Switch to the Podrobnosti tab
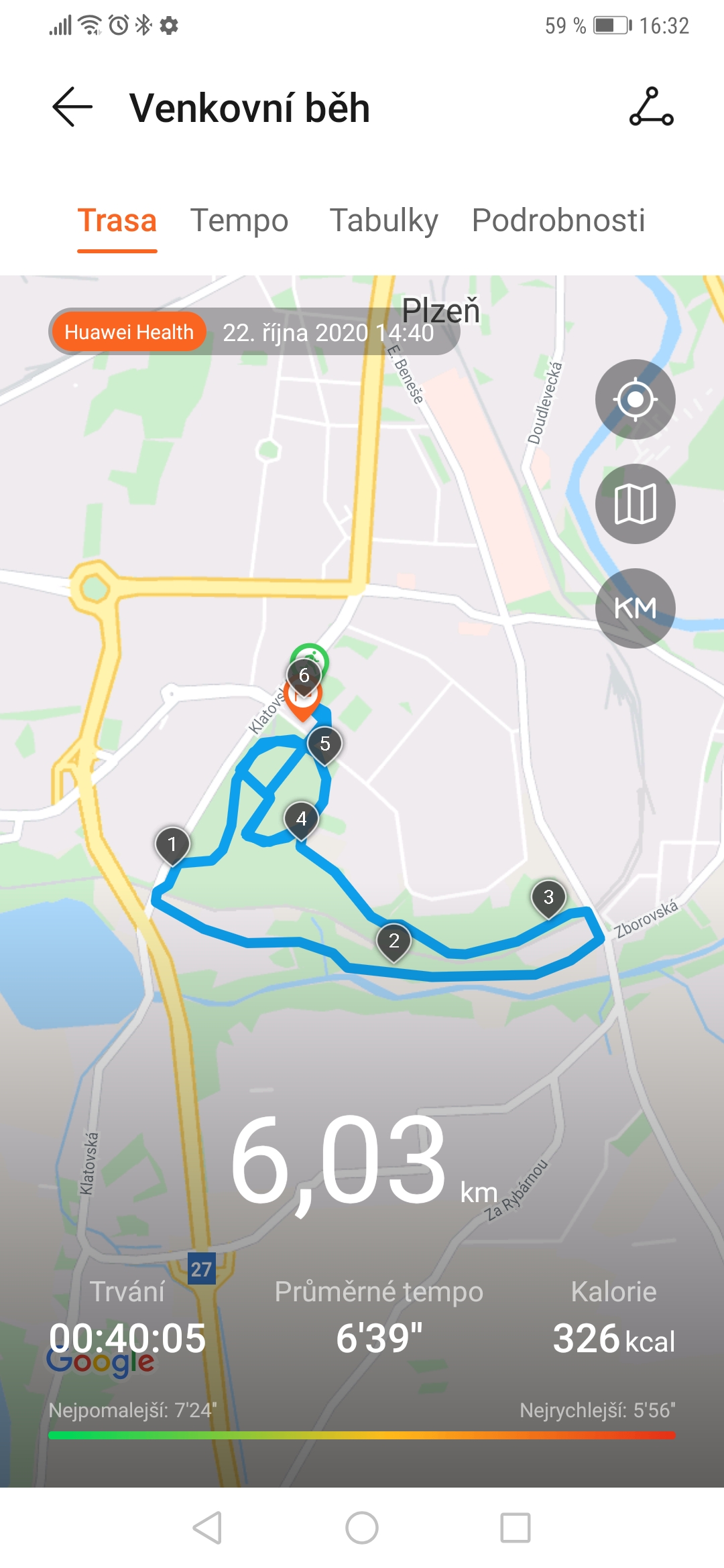The width and height of the screenshot is (724, 1568). [558, 220]
